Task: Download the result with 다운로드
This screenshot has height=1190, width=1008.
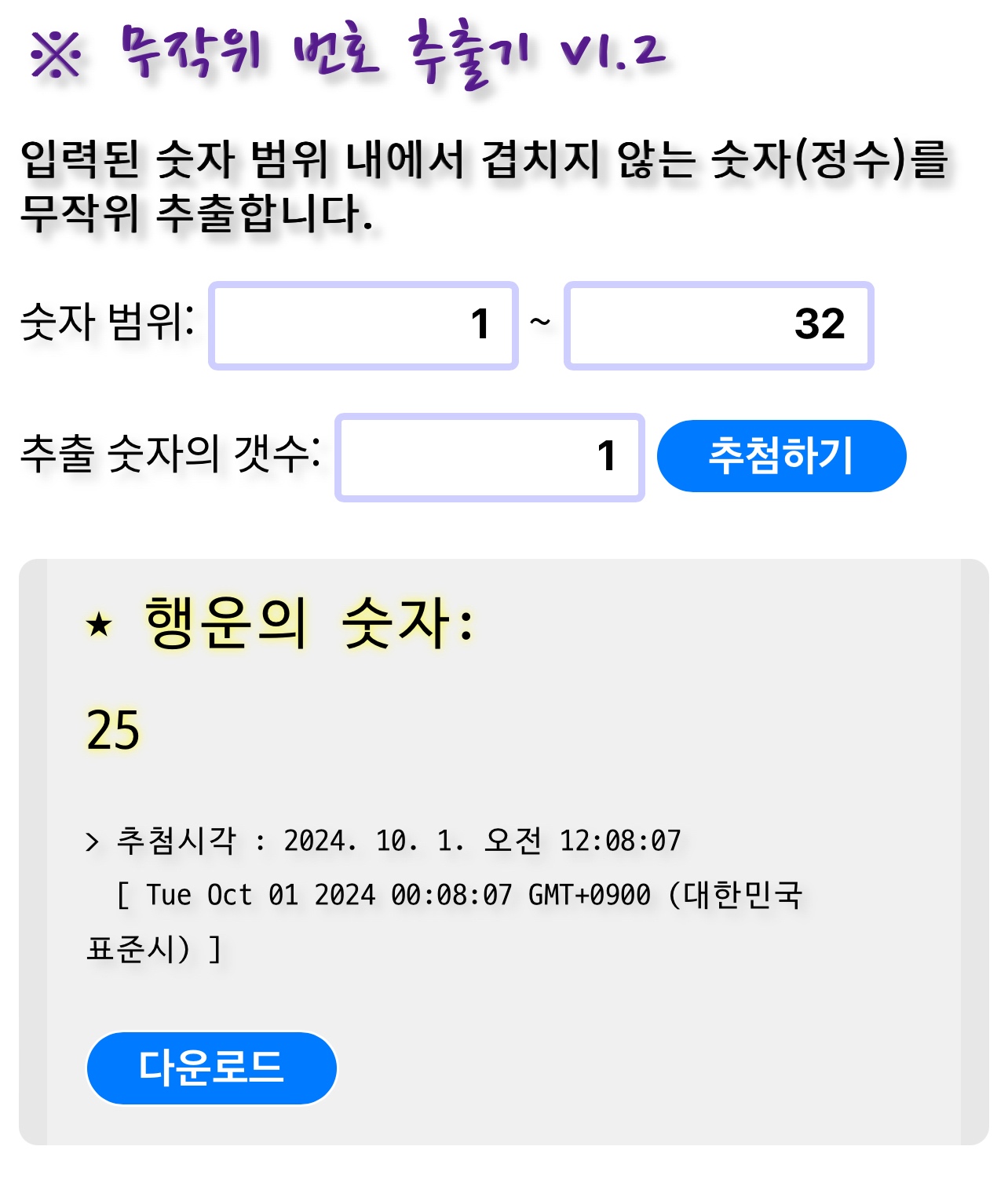Action: [x=211, y=1068]
